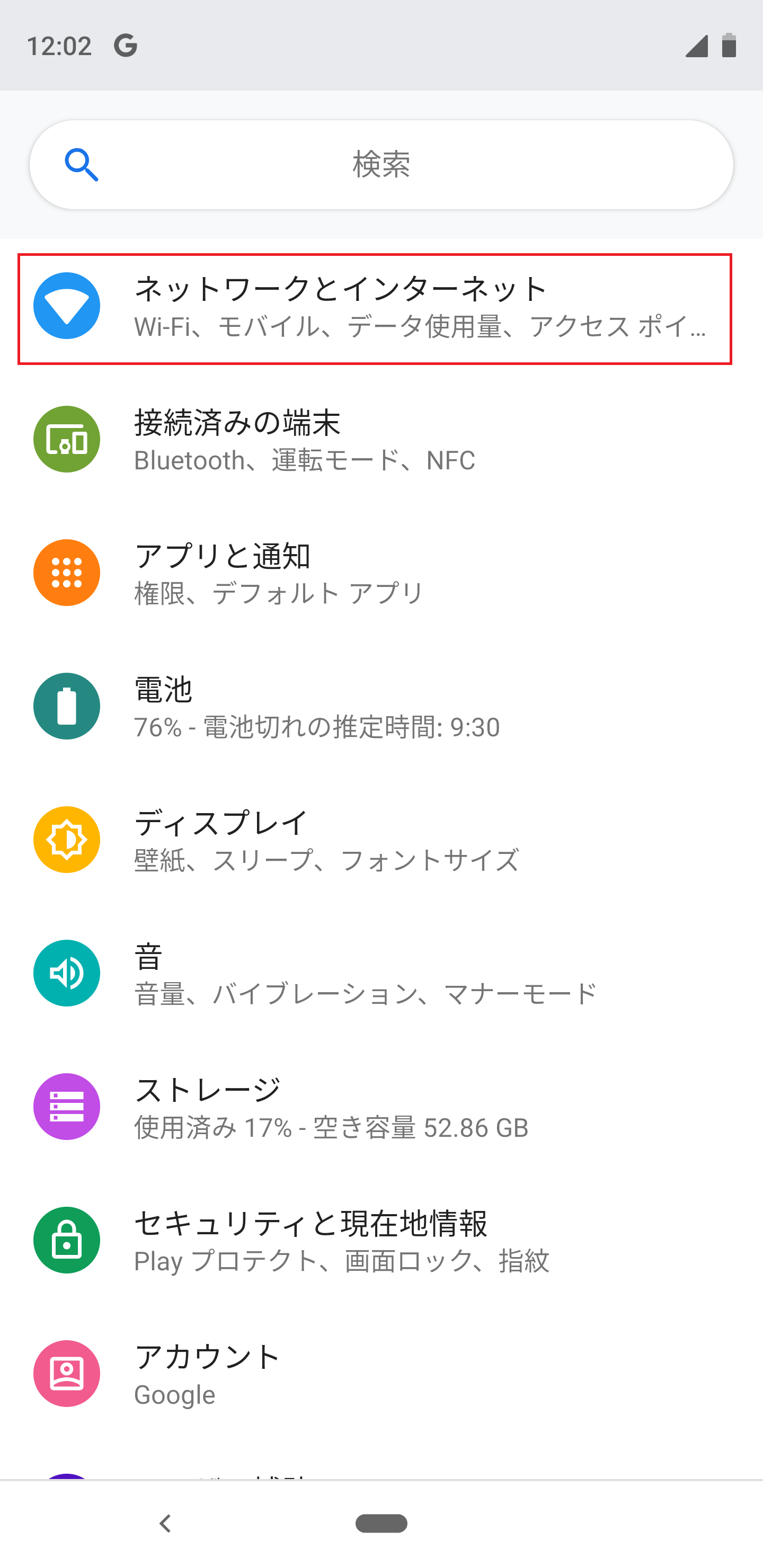Tap the battery indicator in status bar
763x1568 pixels.
[730, 44]
